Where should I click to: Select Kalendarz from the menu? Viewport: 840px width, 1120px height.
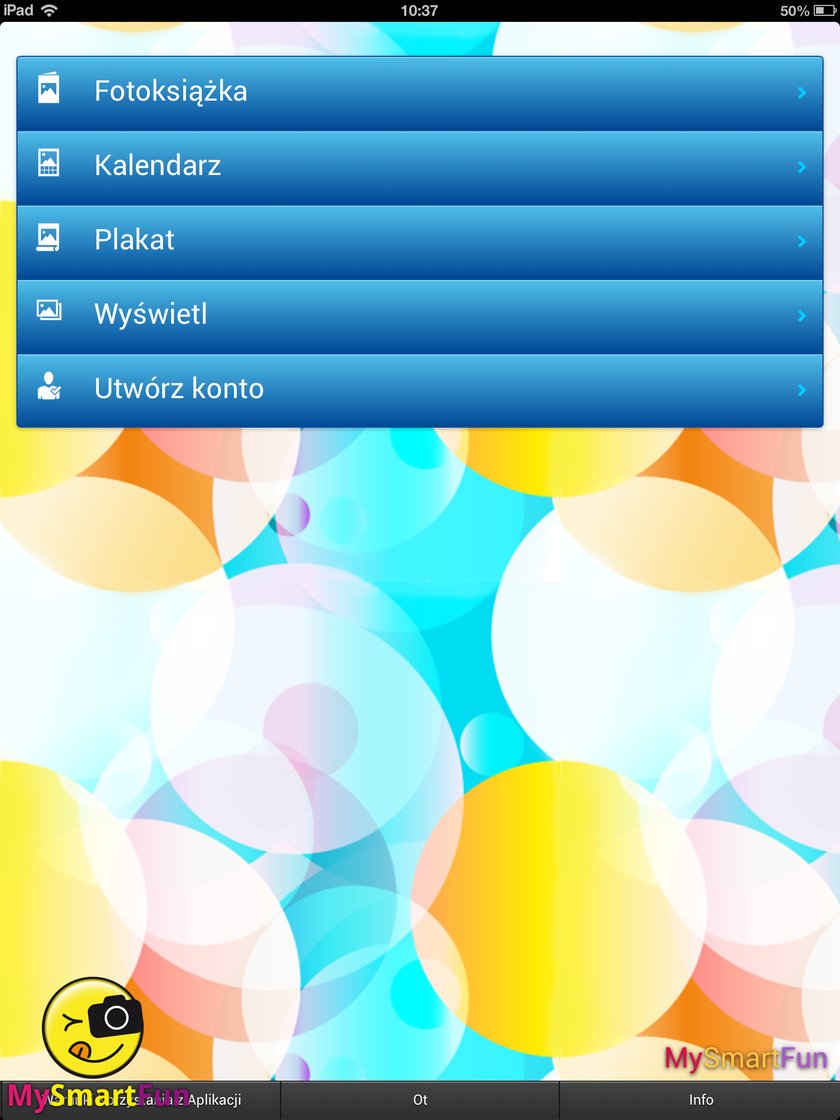click(420, 166)
